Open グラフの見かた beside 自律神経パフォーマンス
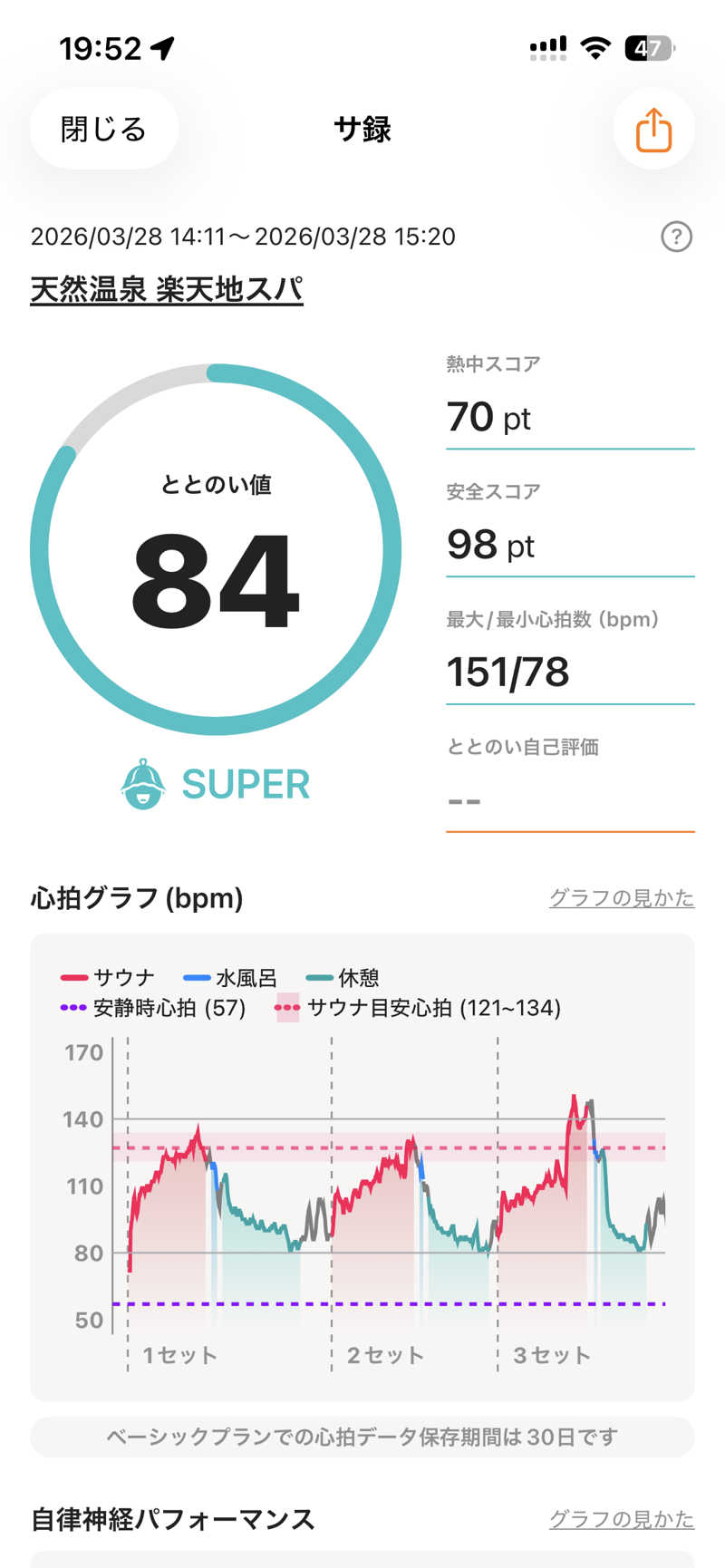The image size is (725, 1568). [x=622, y=1519]
